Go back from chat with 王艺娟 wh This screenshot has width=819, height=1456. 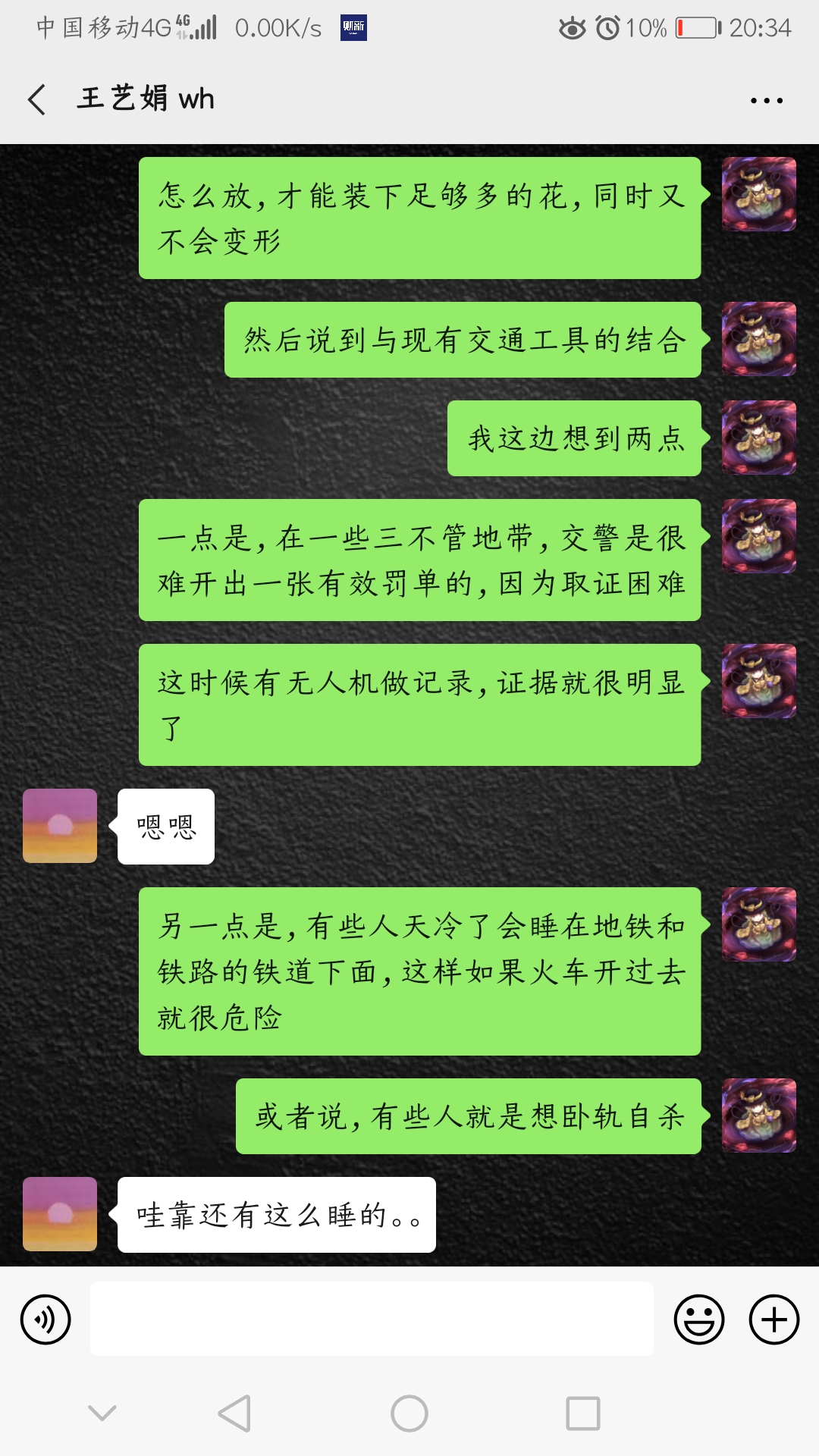(36, 99)
